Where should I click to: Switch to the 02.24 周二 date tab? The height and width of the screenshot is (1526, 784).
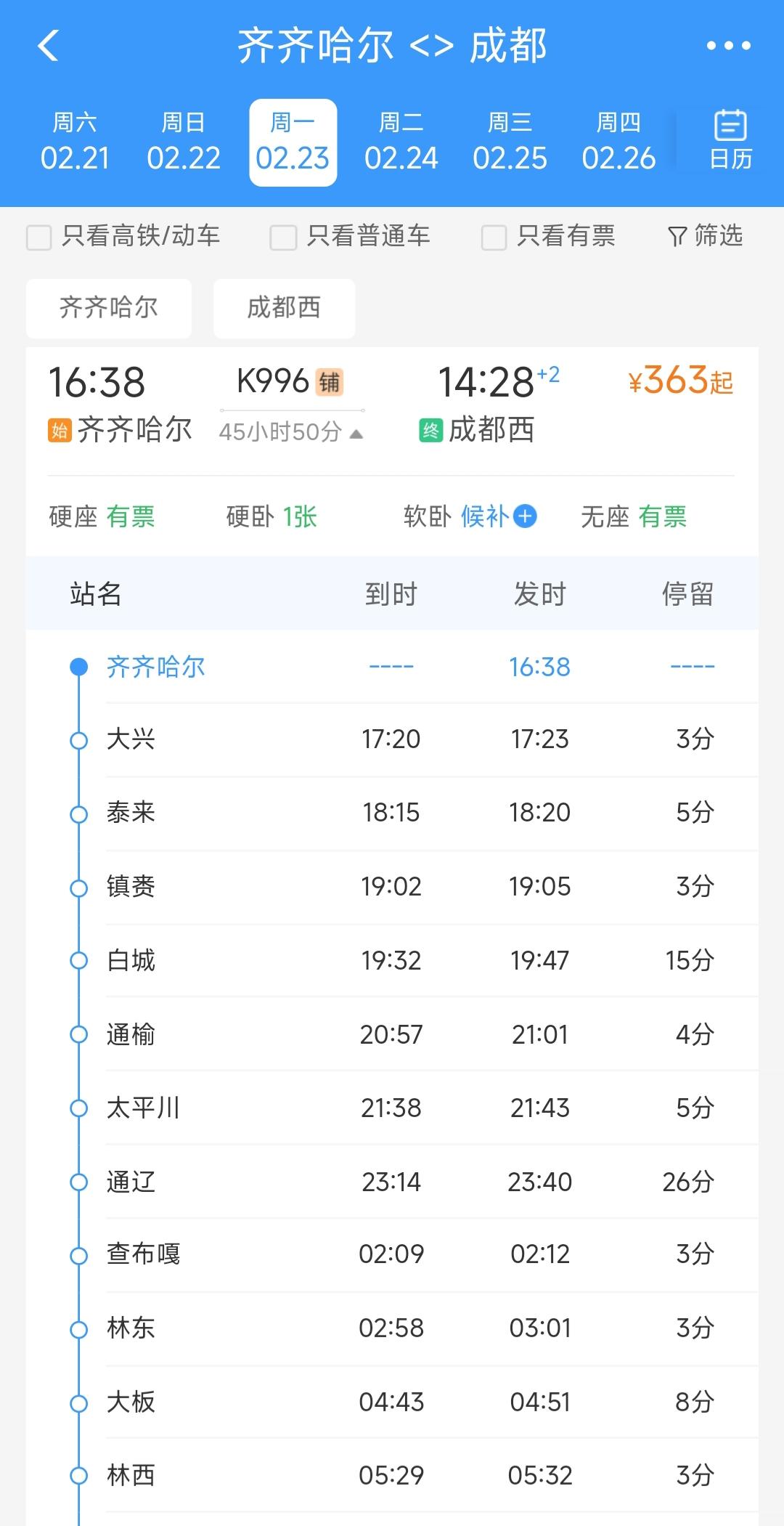pyautogui.click(x=402, y=142)
